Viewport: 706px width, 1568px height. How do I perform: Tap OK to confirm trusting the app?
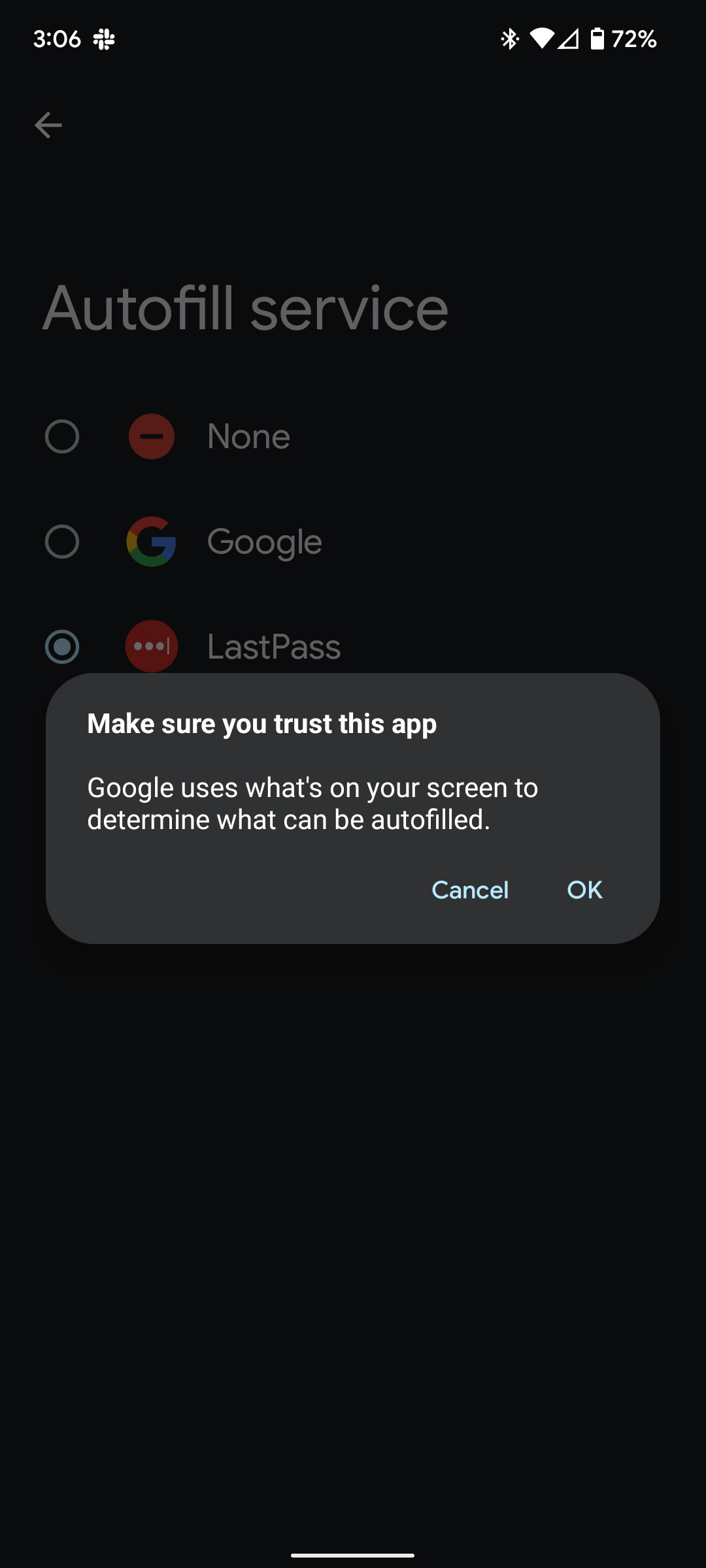click(584, 890)
